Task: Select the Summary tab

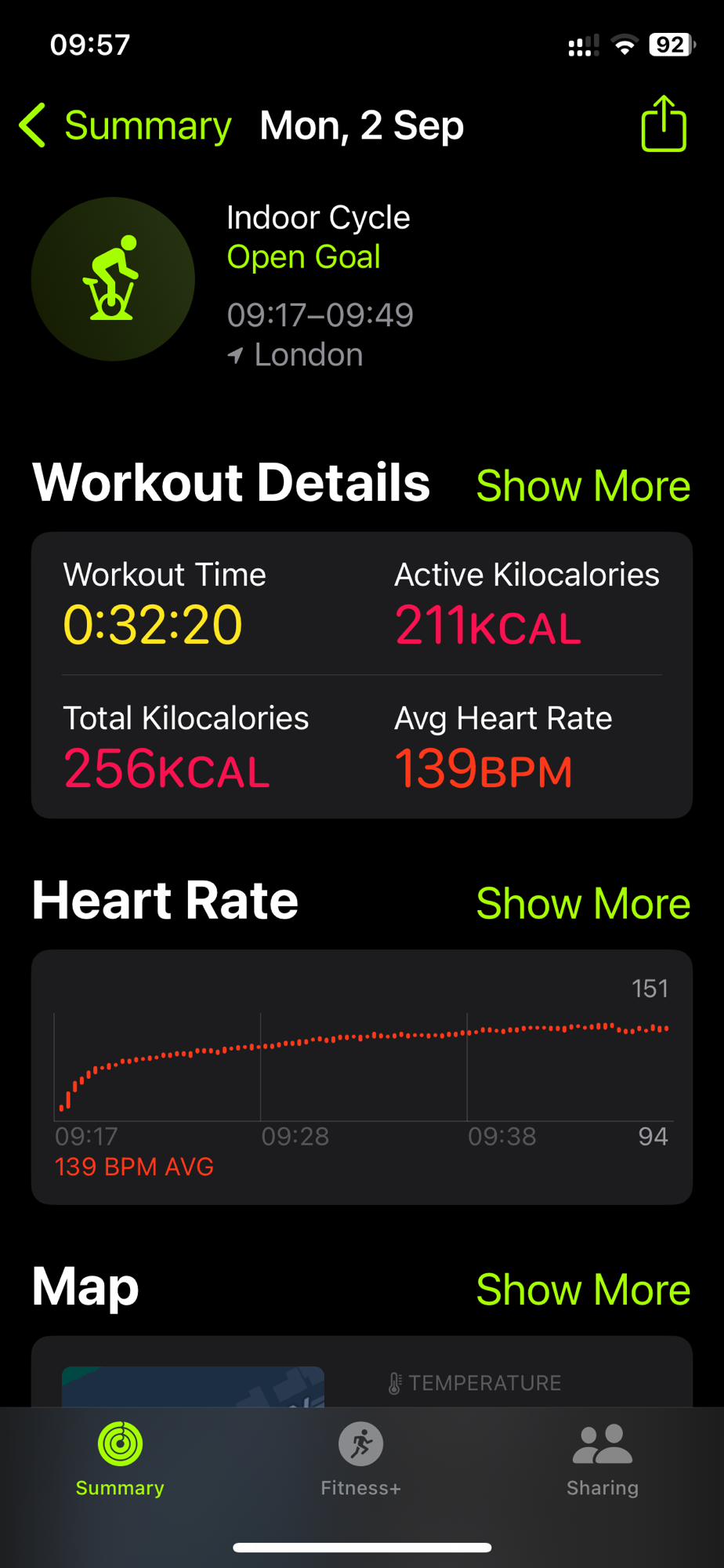Action: point(120,1459)
